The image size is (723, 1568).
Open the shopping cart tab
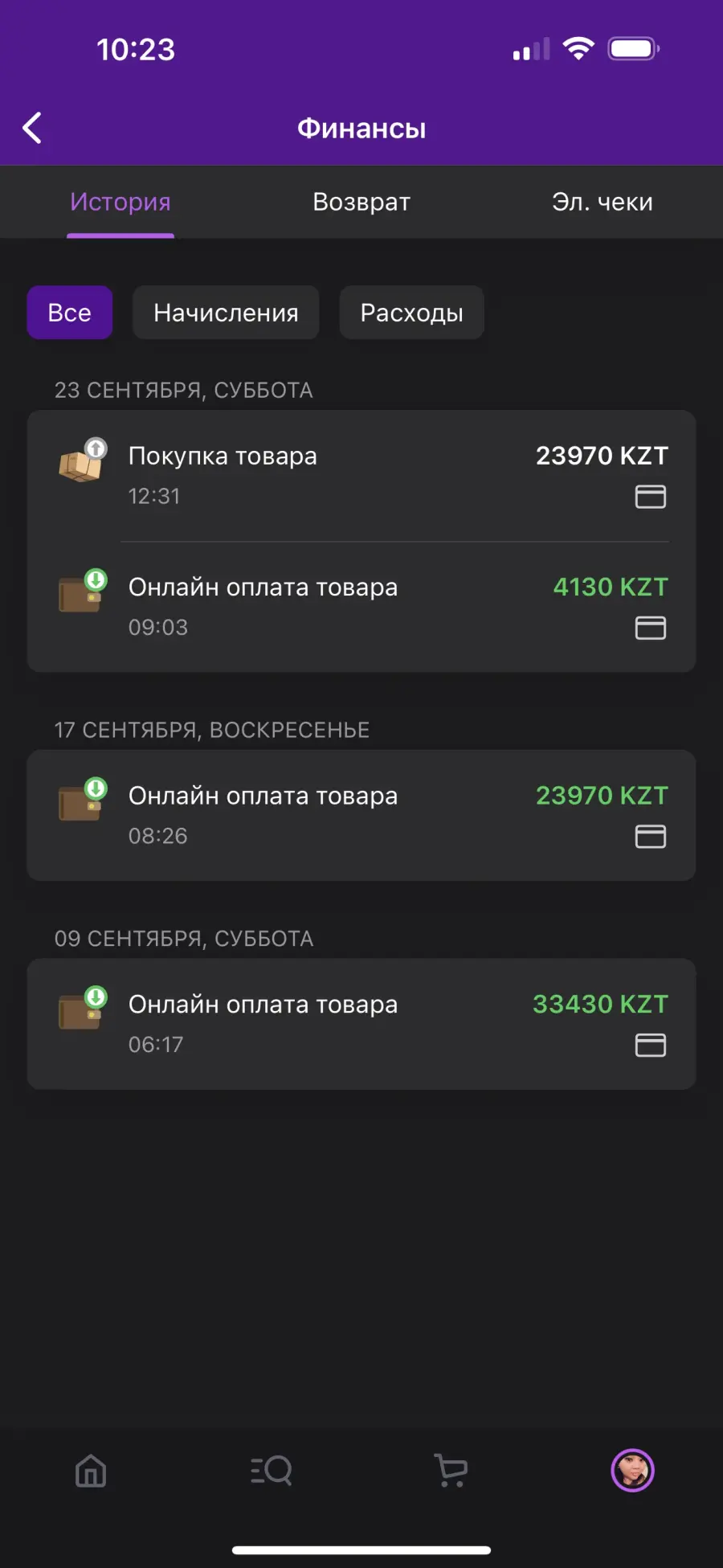[451, 1471]
